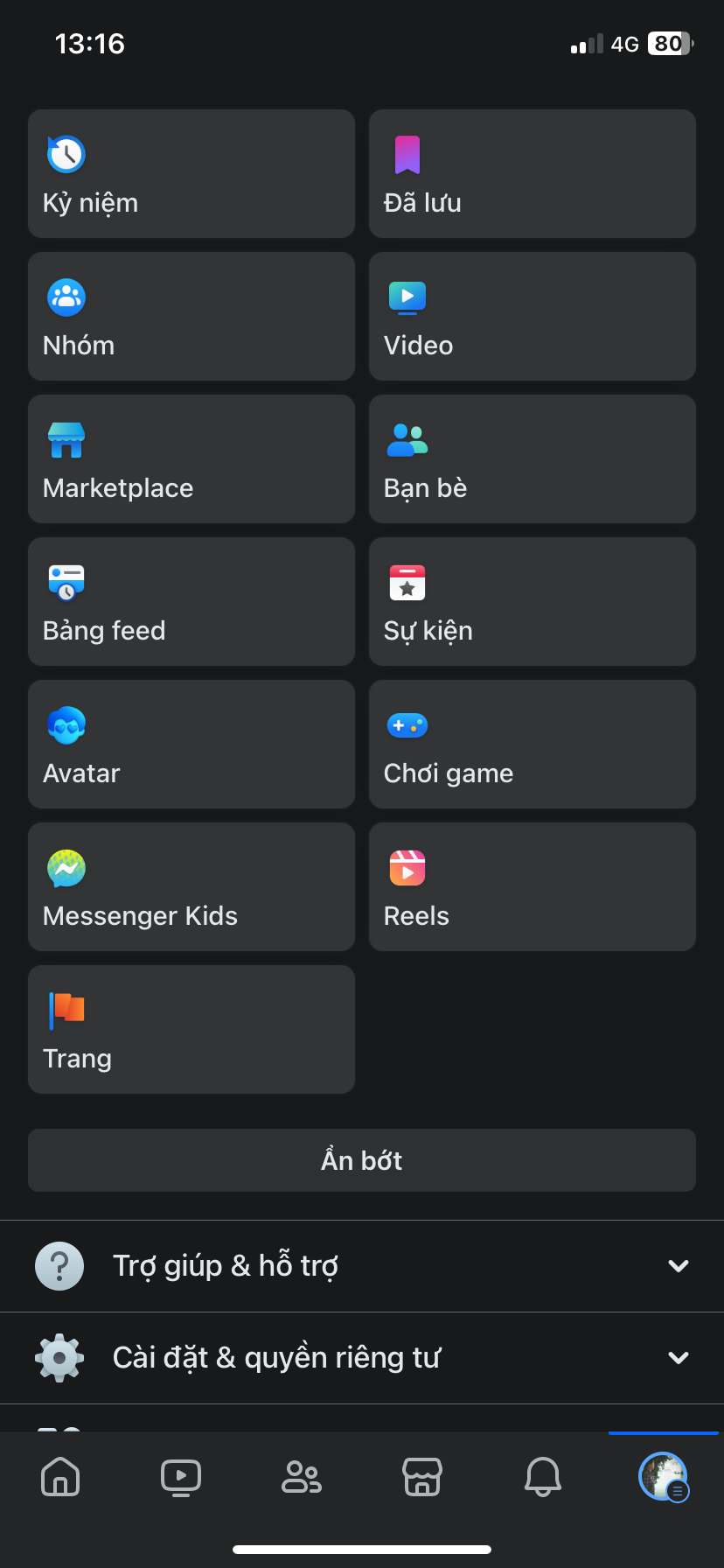
Task: View Bạn bè friends
Action: [532, 459]
